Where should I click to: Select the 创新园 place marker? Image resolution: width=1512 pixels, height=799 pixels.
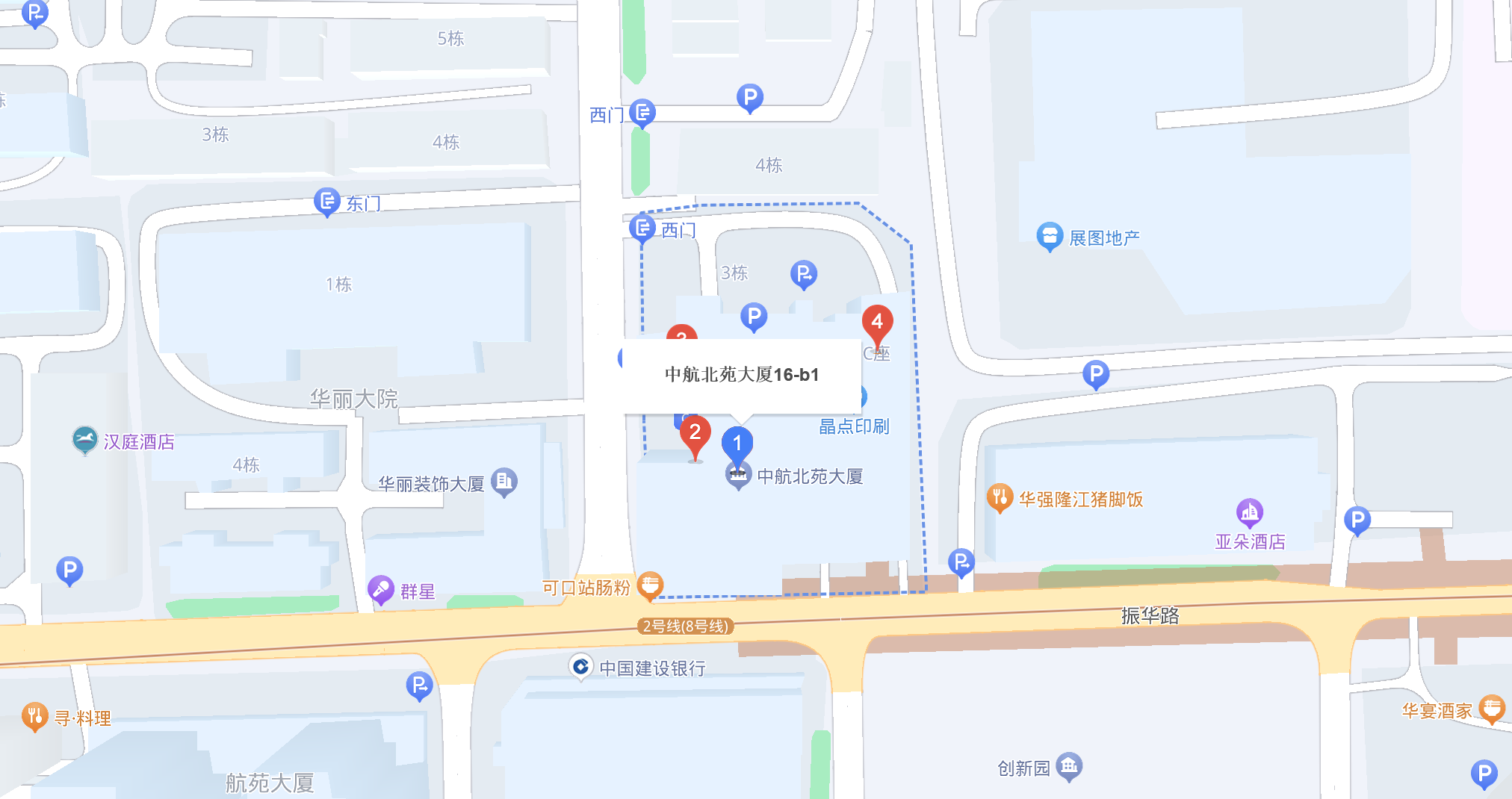click(x=1069, y=765)
